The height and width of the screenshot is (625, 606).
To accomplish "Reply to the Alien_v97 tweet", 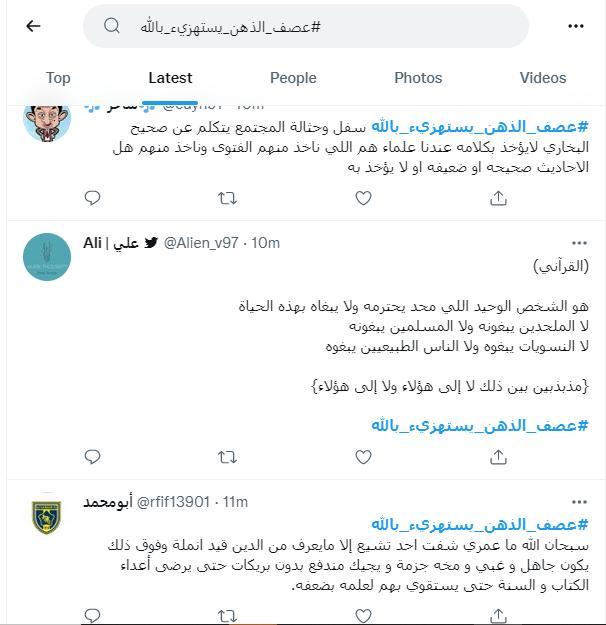I will tap(93, 456).
